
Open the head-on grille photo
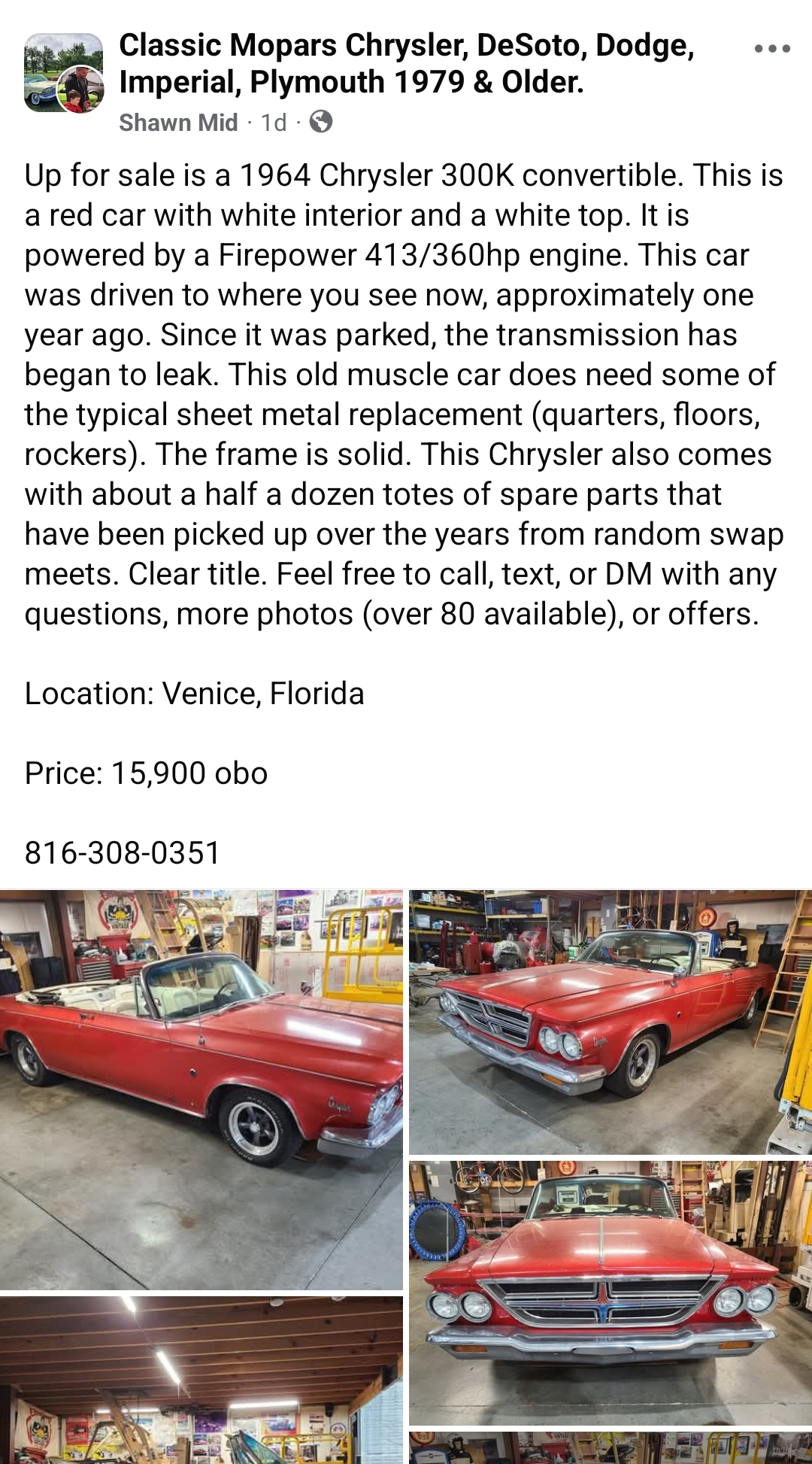click(610, 1292)
